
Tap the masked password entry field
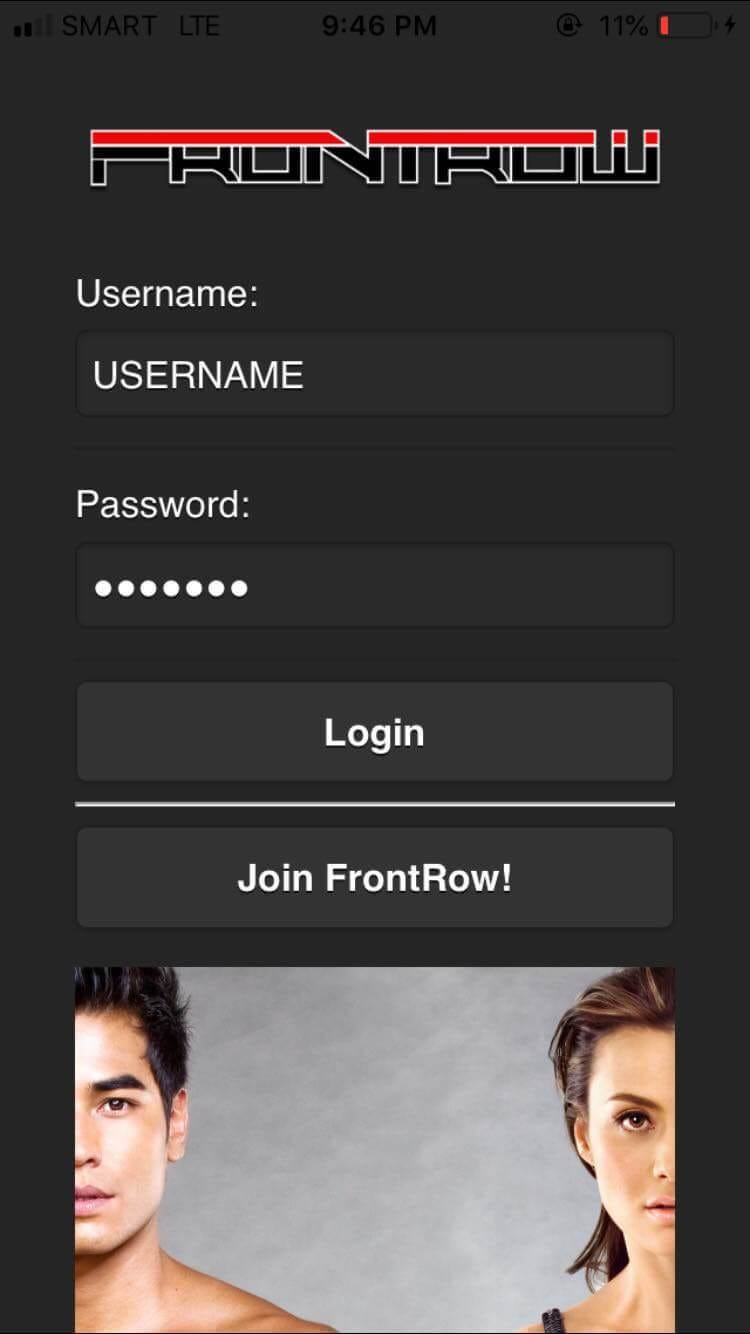(x=375, y=585)
